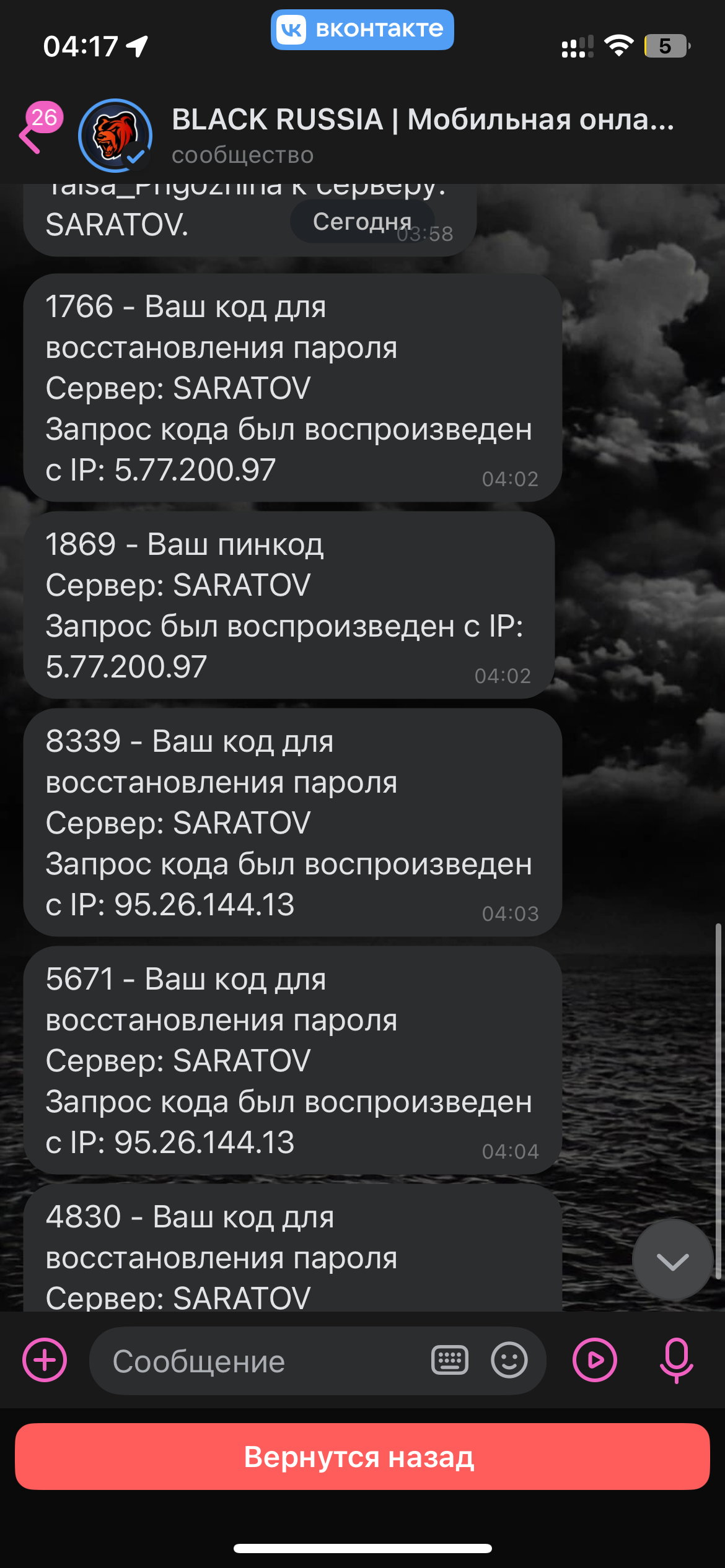725x1568 pixels.
Task: Jump to the latest messages
Action: pyautogui.click(x=672, y=1260)
